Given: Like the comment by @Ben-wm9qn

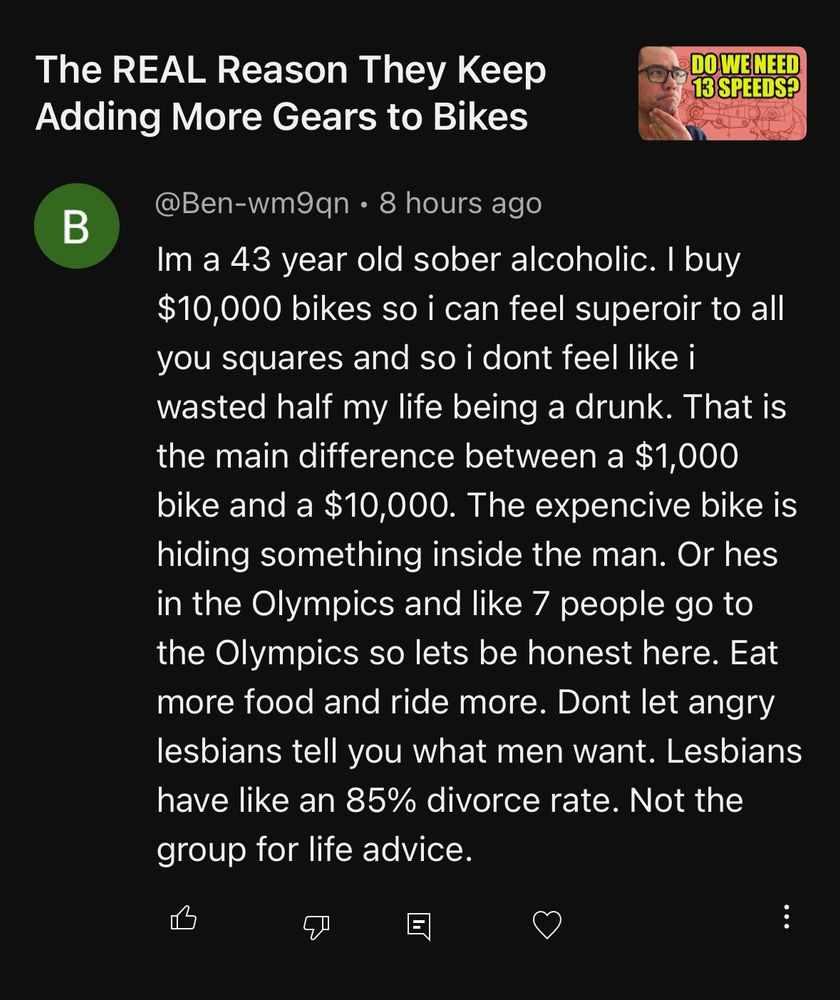Looking at the screenshot, I should pyautogui.click(x=184, y=919).
